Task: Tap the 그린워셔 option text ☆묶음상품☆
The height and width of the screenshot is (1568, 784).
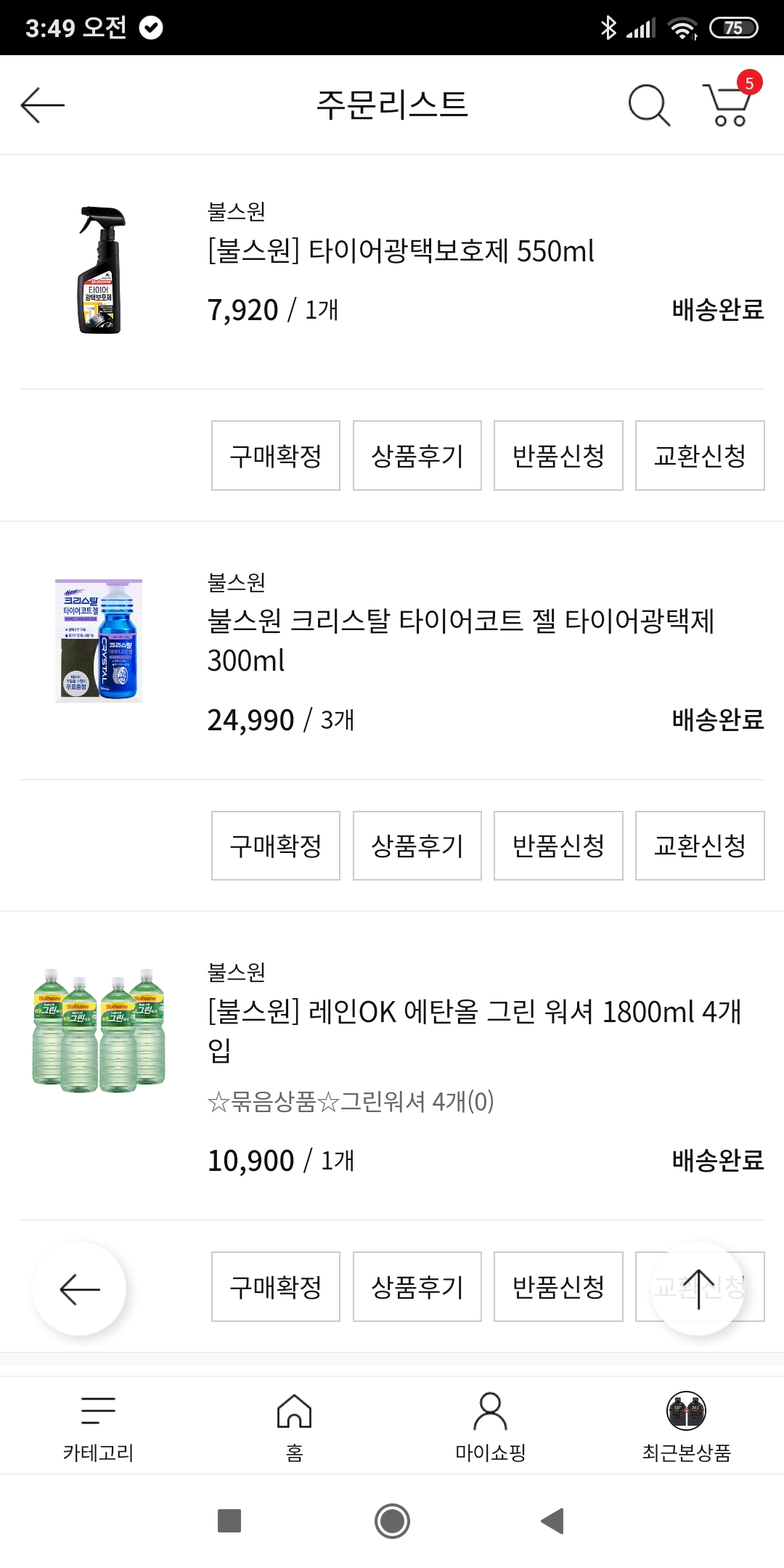Action: tap(348, 1102)
